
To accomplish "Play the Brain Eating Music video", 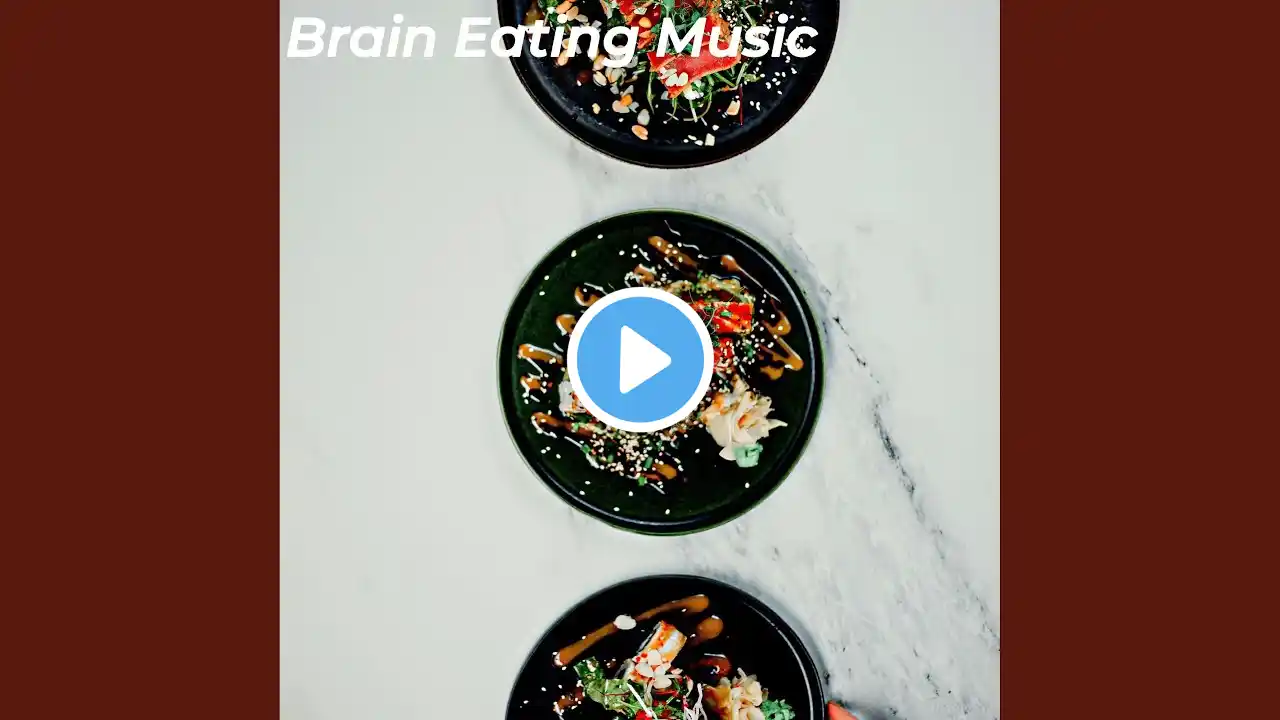I will (x=640, y=360).
